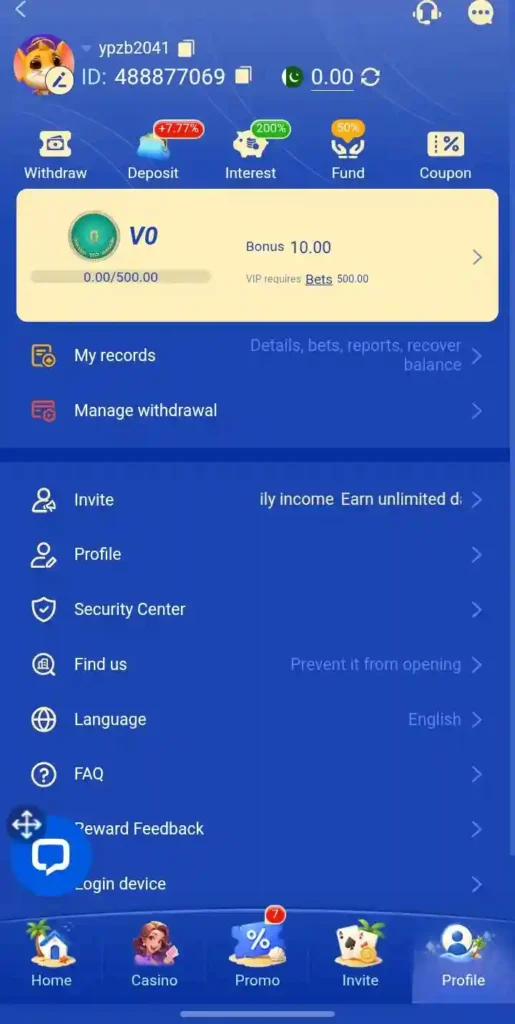Switch to the Casino tab
Viewport: 515px width, 1024px height.
(154, 955)
